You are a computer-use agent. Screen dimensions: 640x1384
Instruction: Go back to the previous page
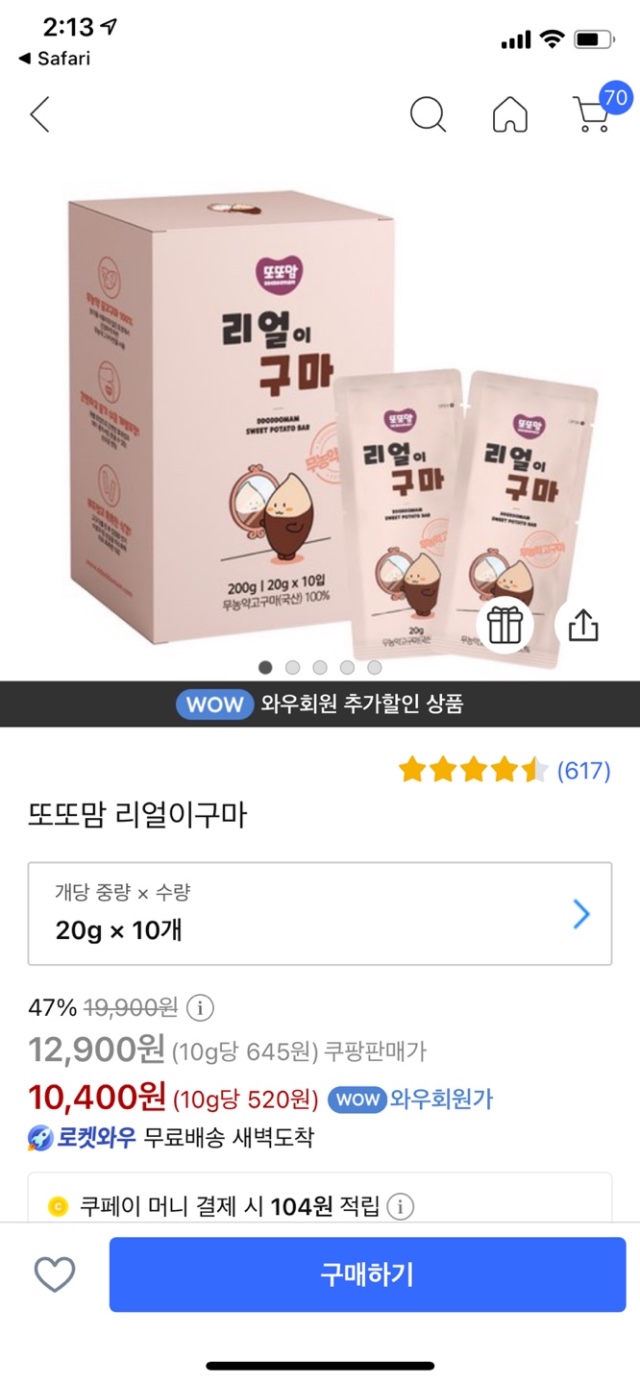pyautogui.click(x=40, y=115)
